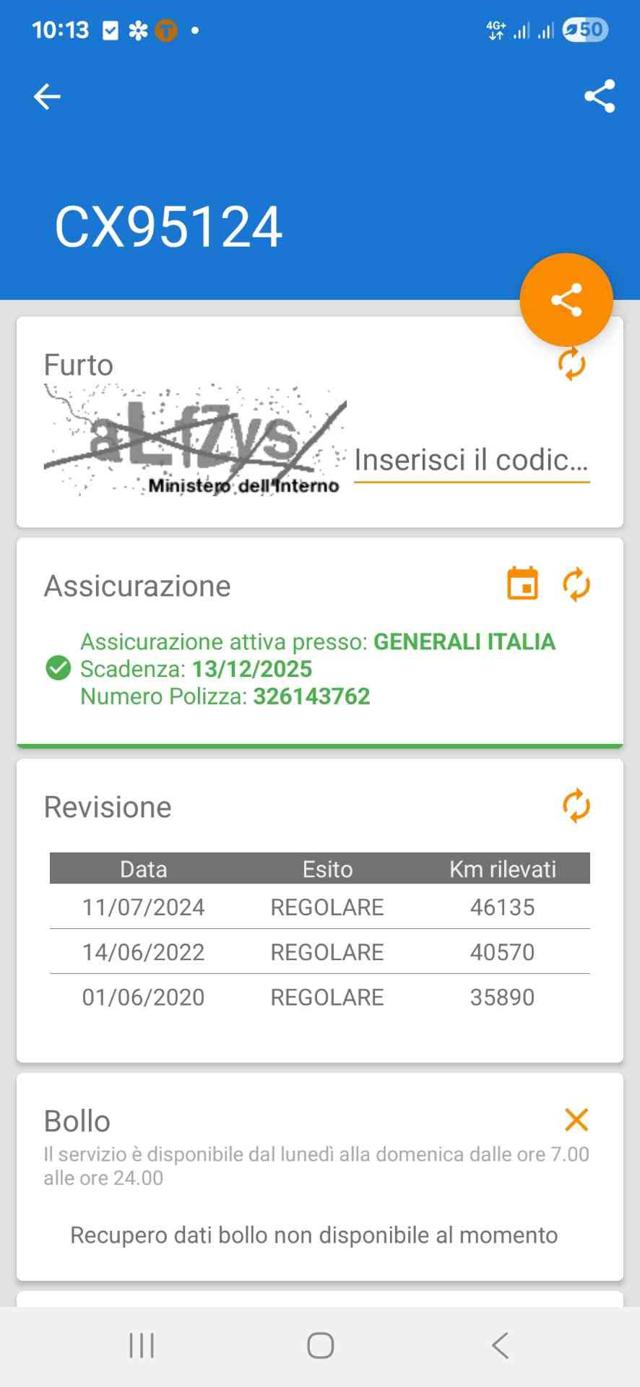Go to the phone home screen

[x=320, y=1345]
